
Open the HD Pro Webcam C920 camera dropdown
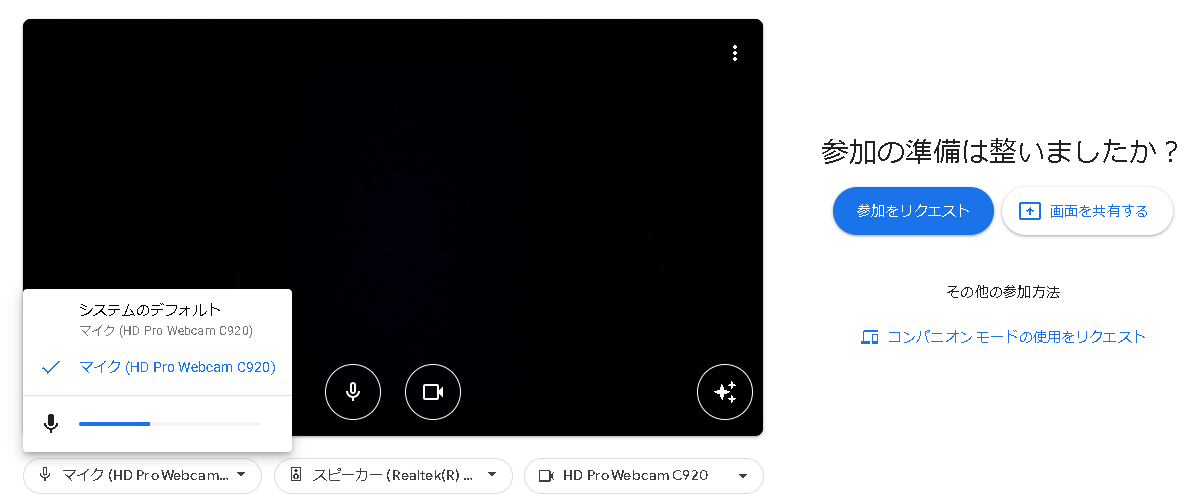click(x=643, y=475)
